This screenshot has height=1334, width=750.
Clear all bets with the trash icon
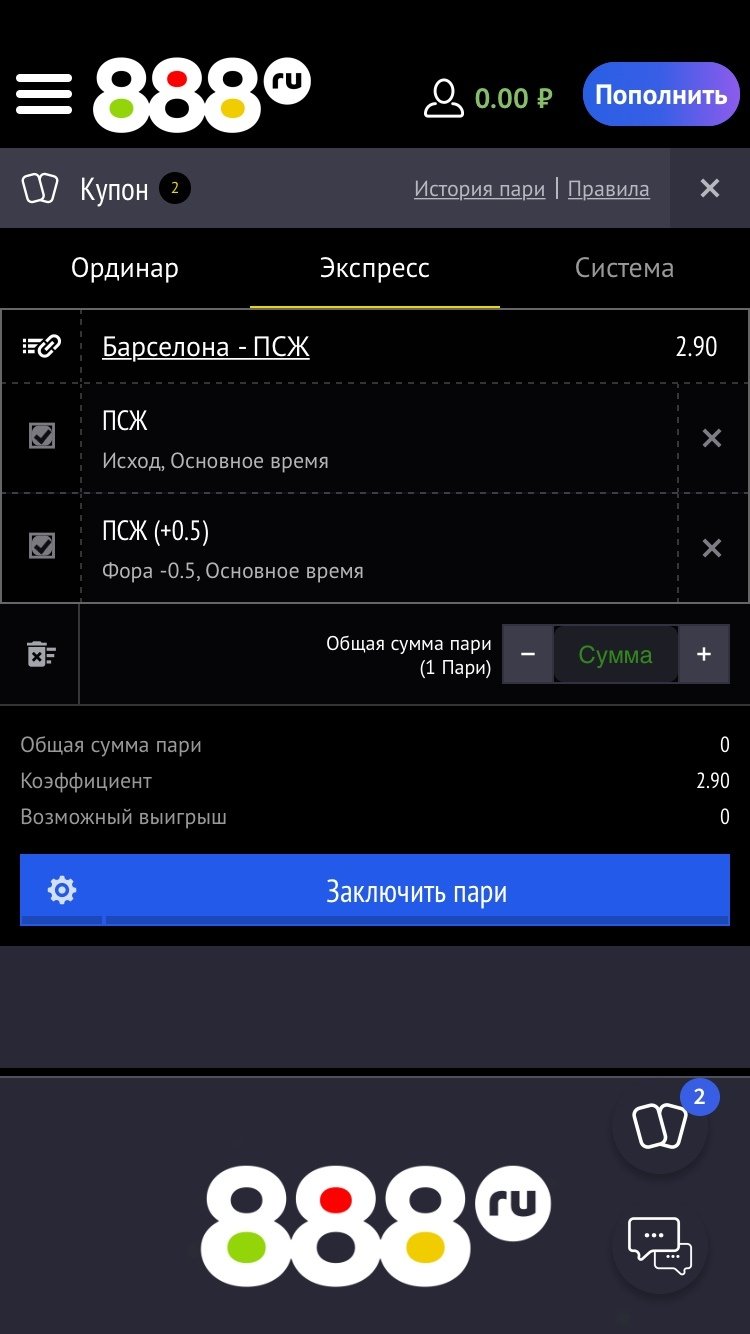pos(41,655)
